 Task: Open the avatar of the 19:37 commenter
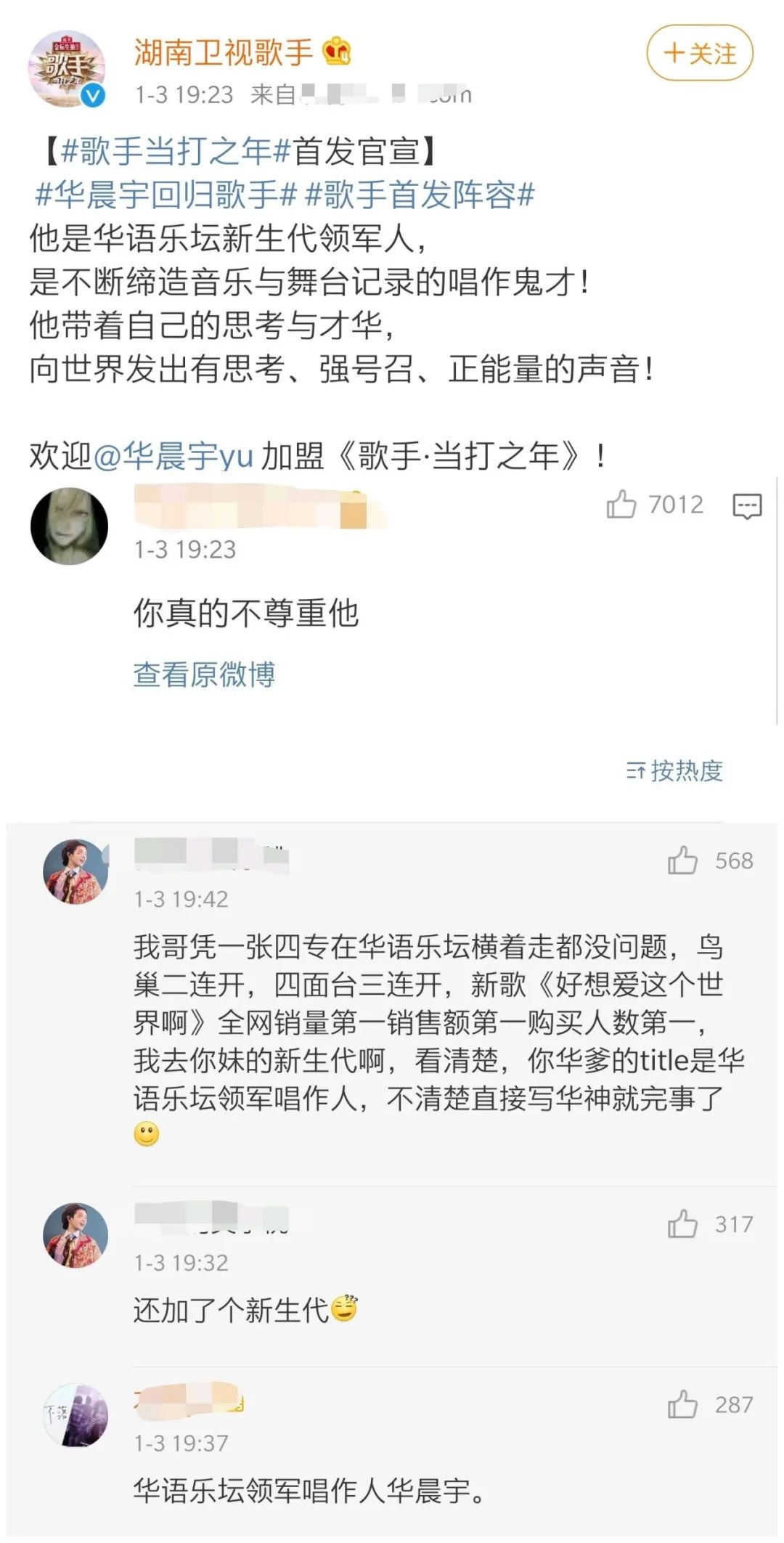coord(75,1415)
